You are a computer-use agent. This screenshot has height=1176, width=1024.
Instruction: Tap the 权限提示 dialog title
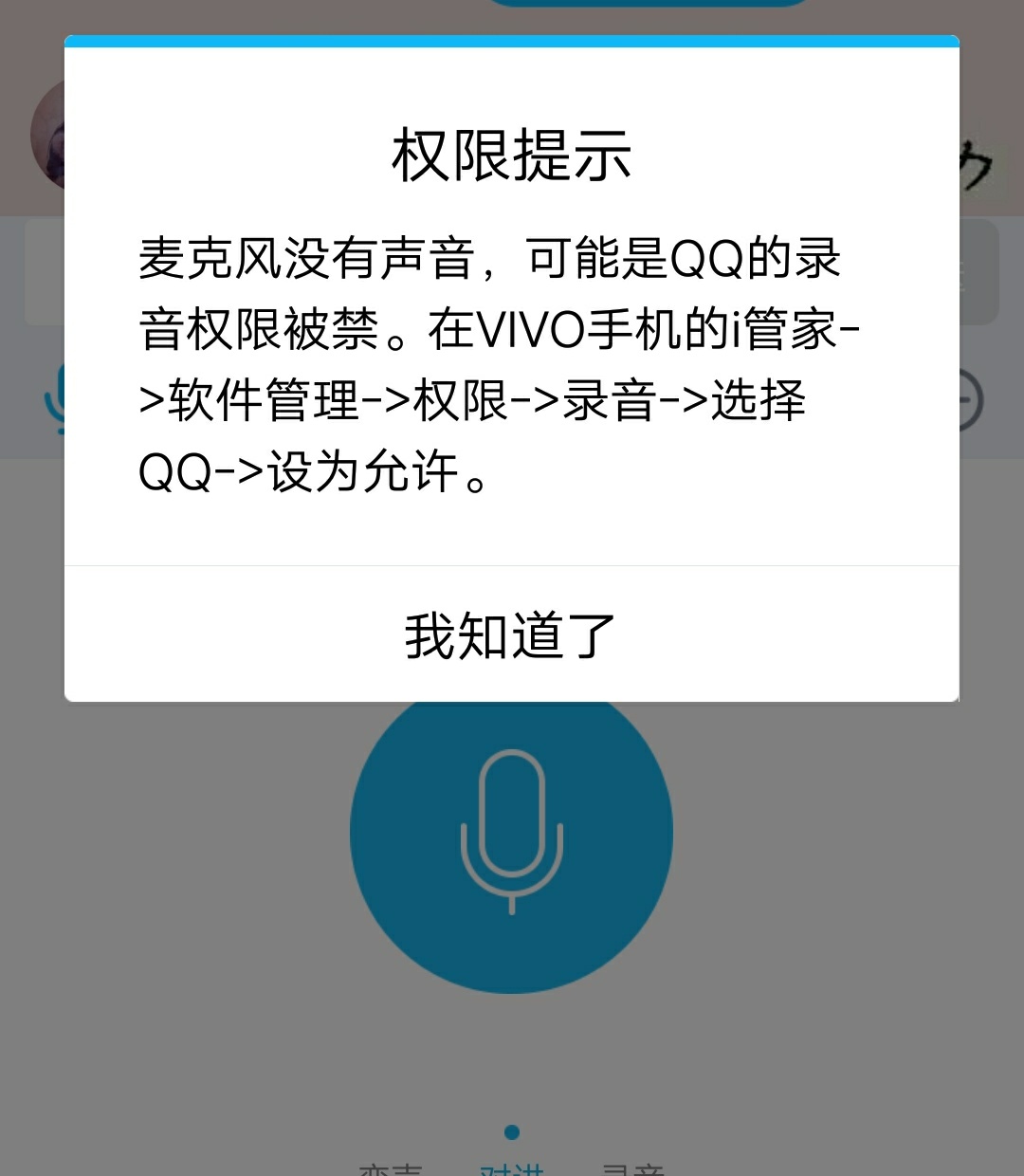click(512, 155)
